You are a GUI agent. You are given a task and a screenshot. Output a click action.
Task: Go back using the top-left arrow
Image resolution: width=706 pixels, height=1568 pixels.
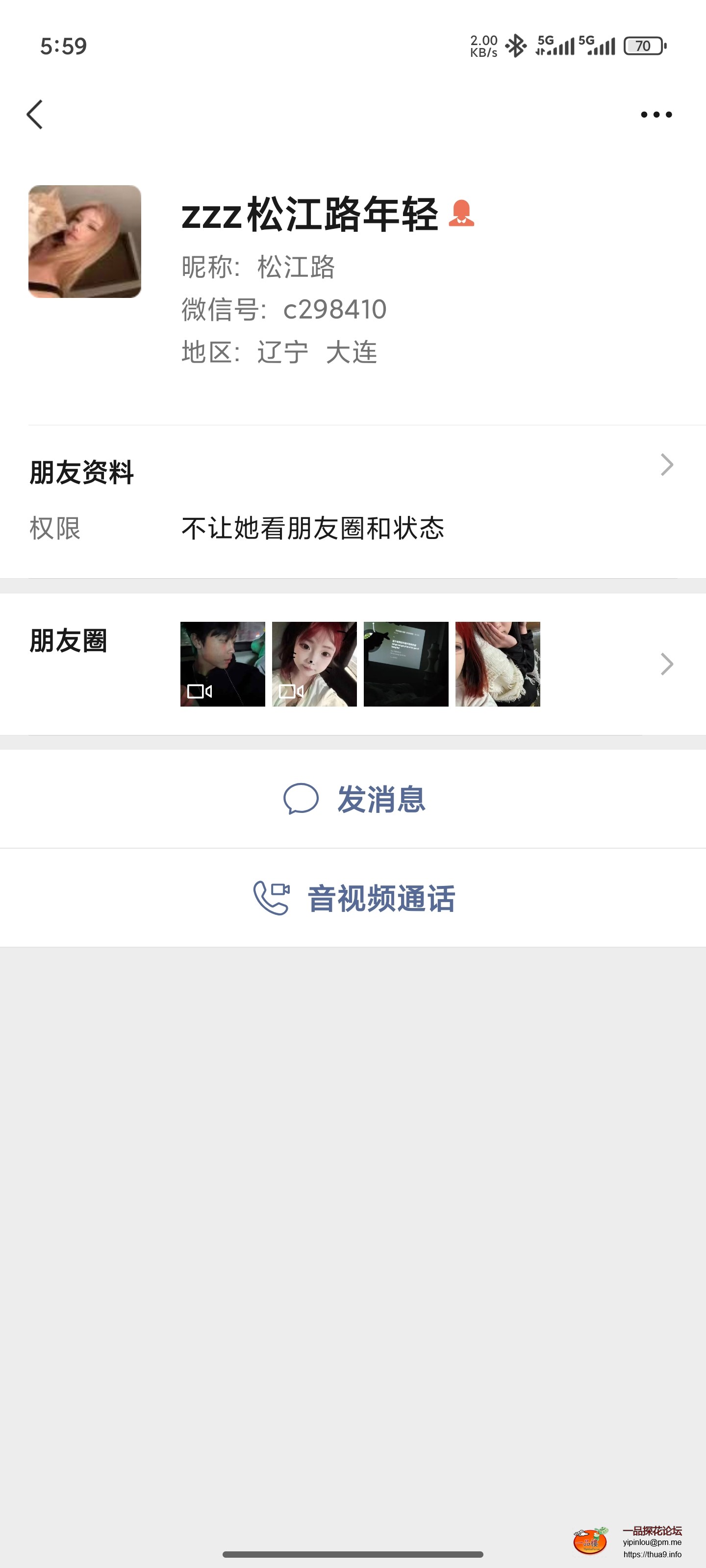coord(35,115)
